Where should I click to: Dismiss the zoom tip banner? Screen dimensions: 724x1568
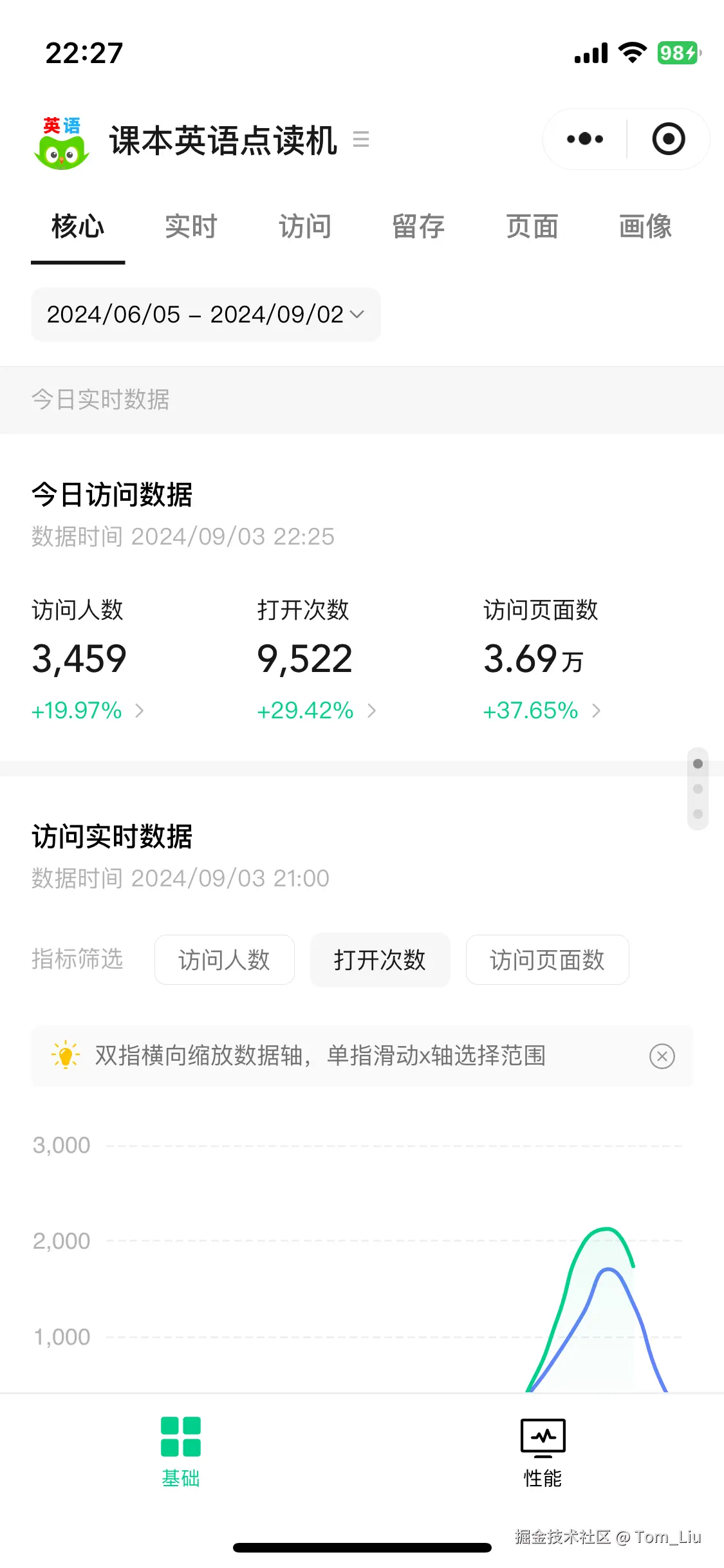tap(662, 1056)
